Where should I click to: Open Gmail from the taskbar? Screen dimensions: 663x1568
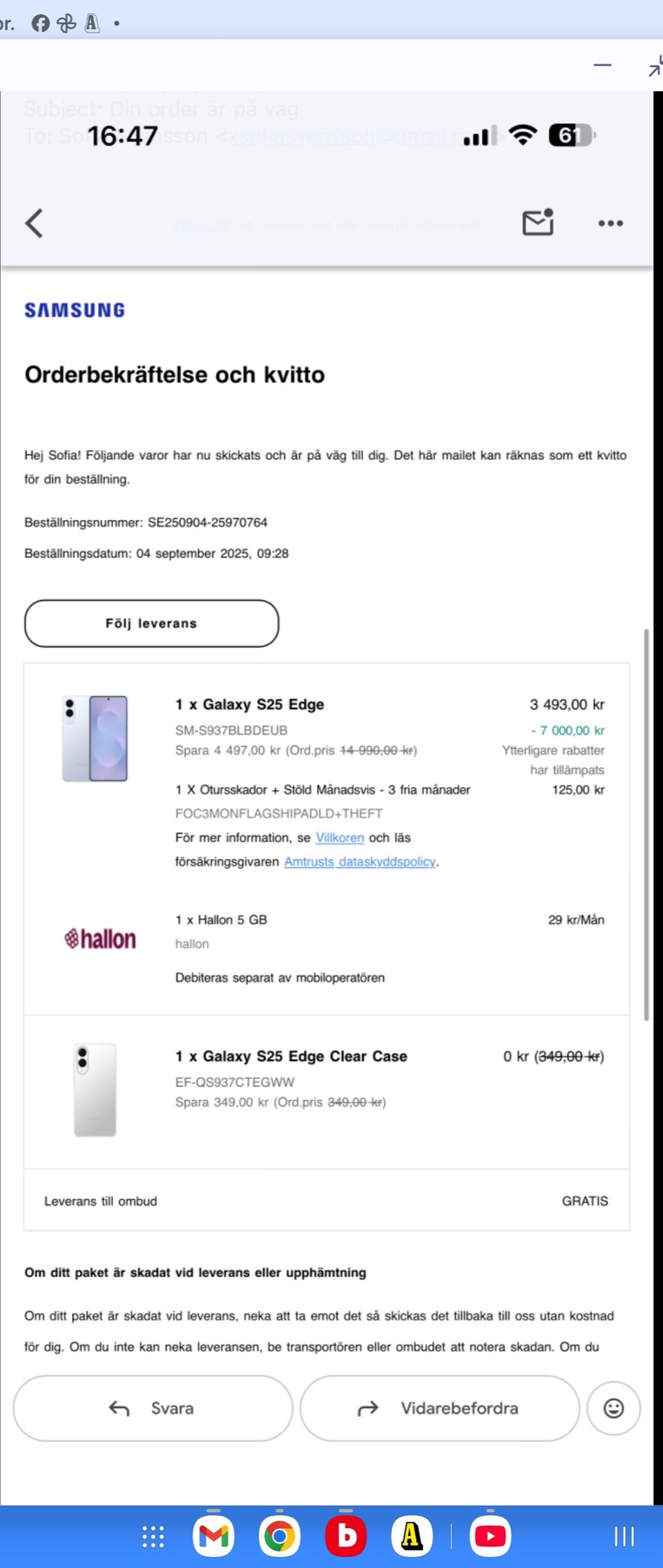point(214,1536)
